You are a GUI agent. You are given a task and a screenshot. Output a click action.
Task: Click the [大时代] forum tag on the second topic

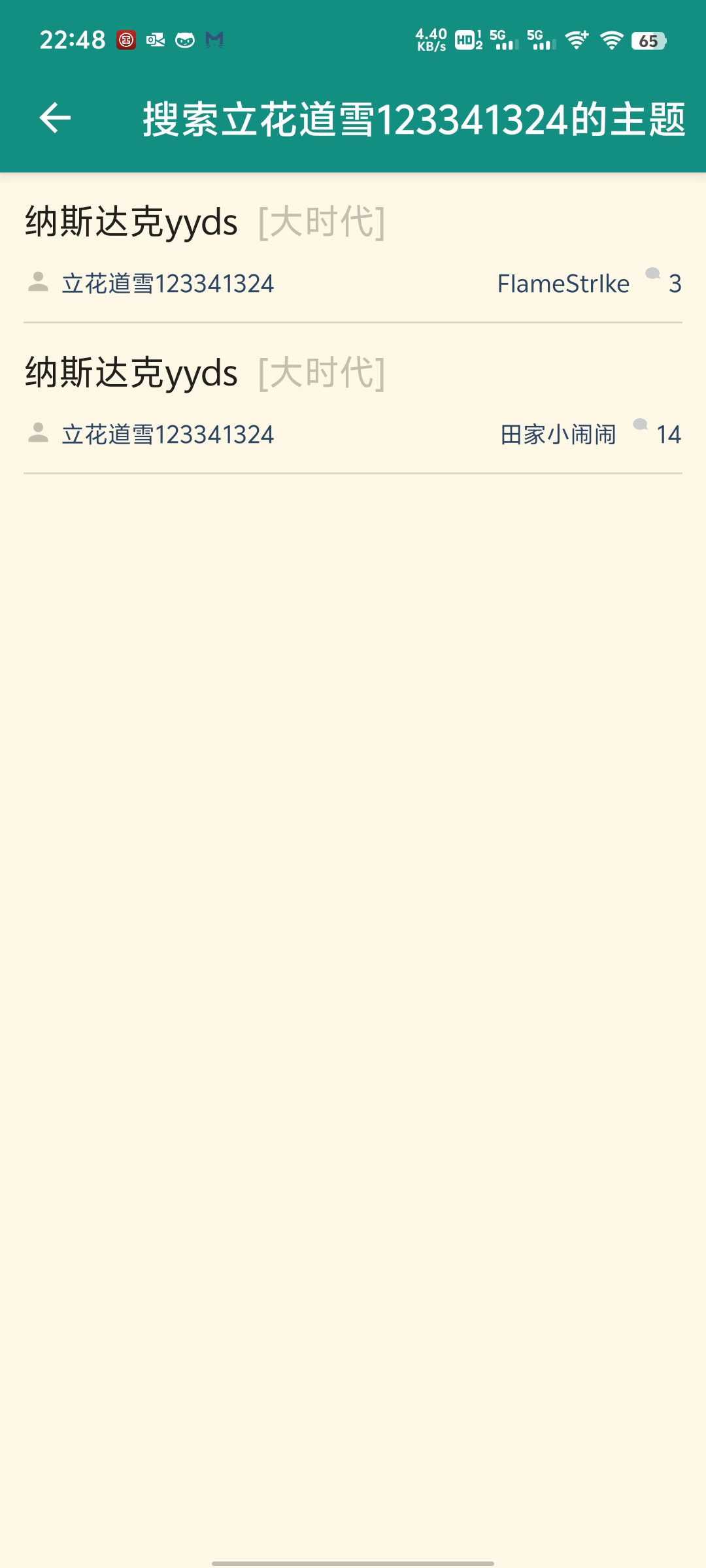pos(320,374)
